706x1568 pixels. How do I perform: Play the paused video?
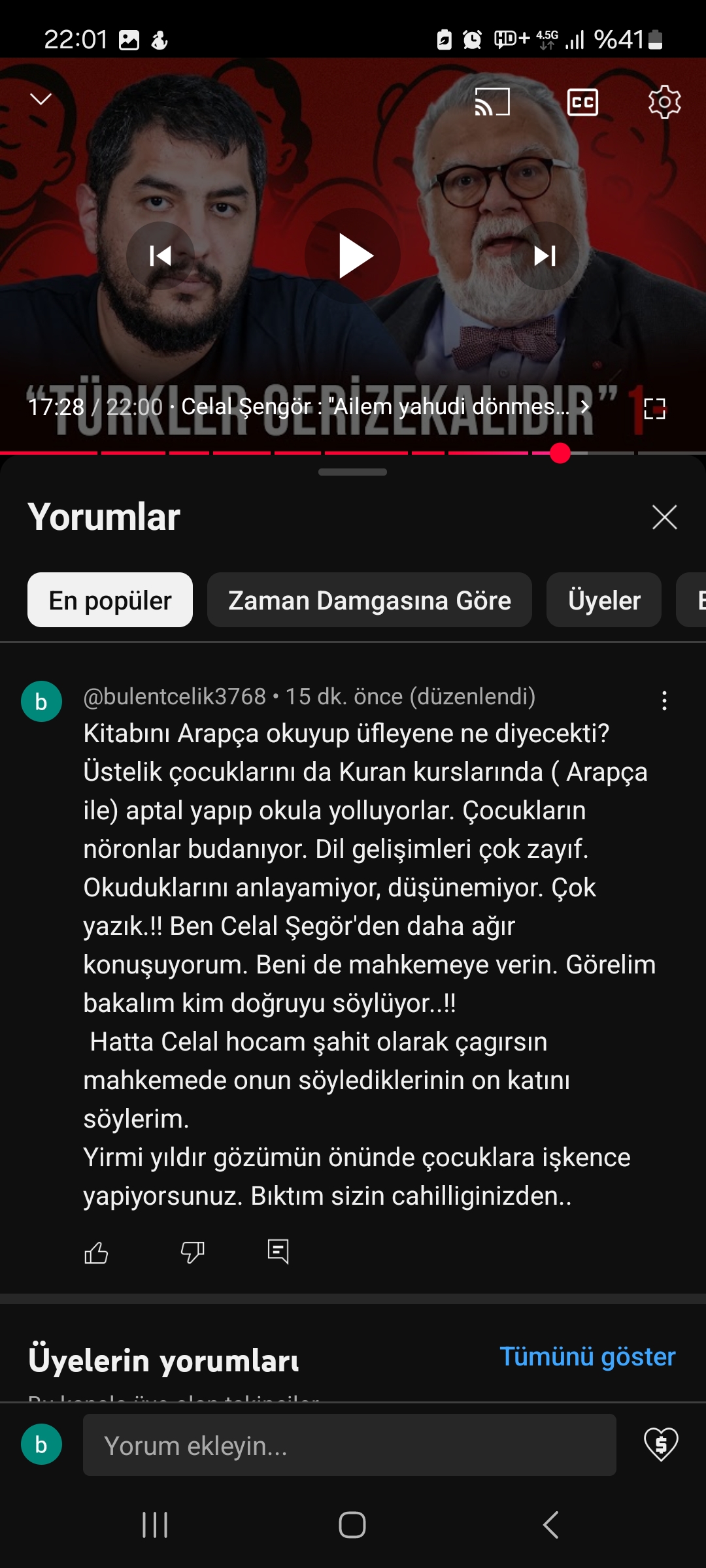[x=353, y=256]
